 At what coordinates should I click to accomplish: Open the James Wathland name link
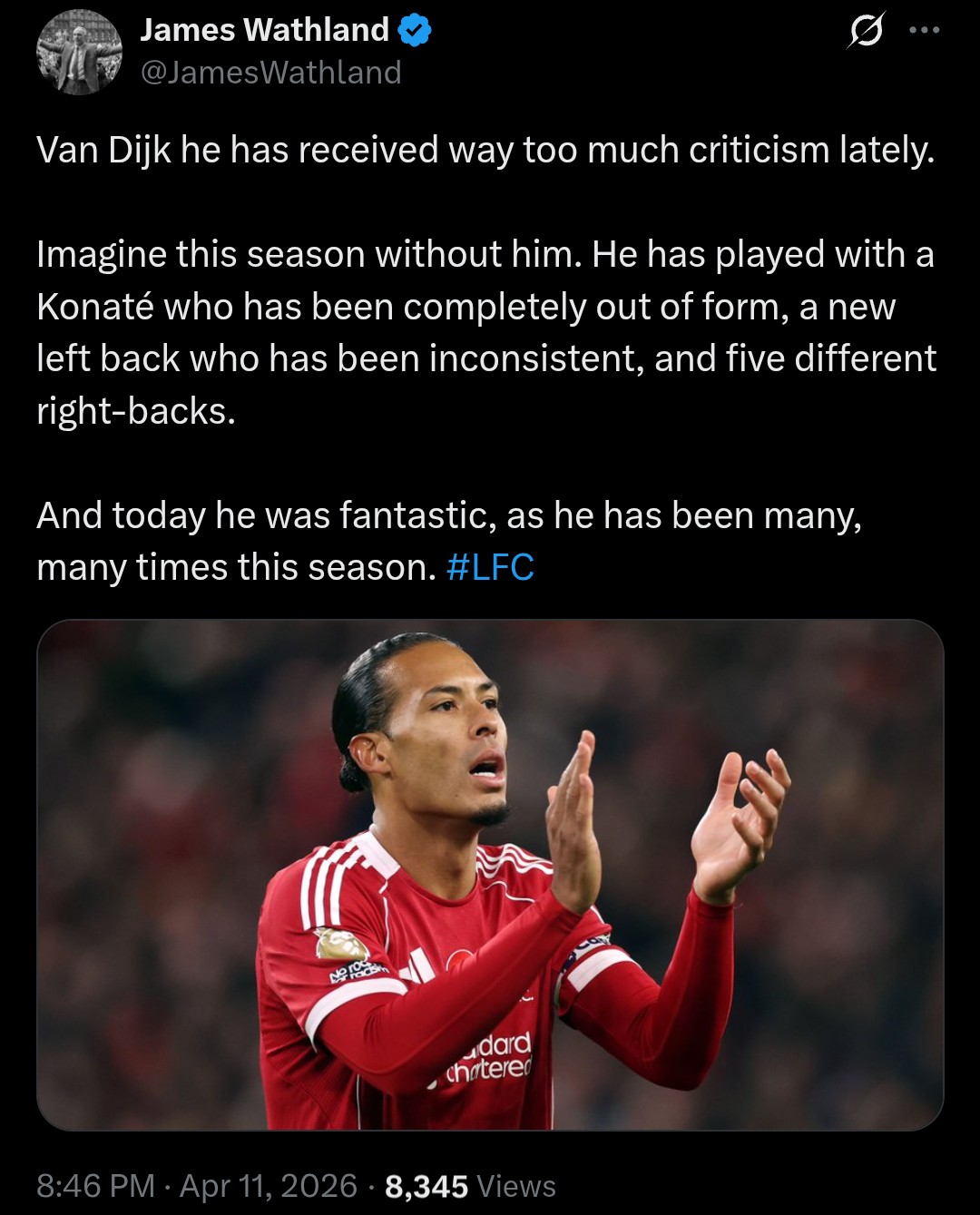[x=264, y=30]
